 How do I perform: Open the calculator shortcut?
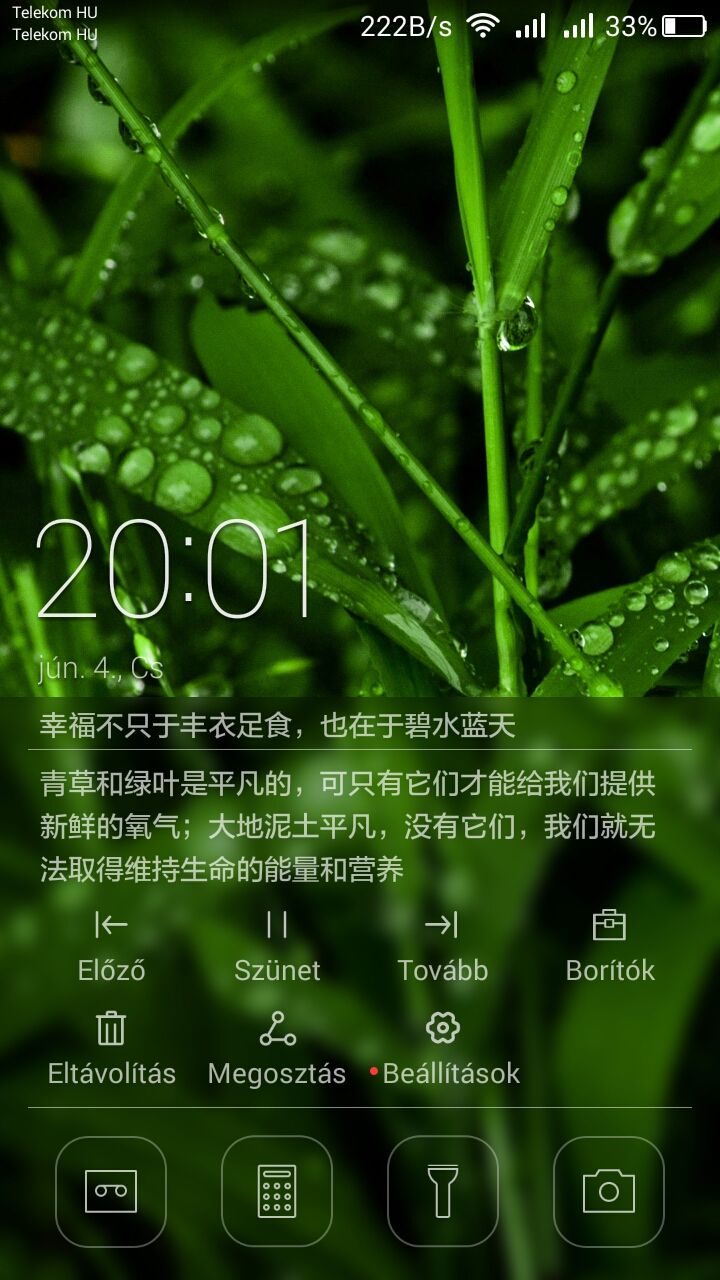click(x=277, y=1191)
